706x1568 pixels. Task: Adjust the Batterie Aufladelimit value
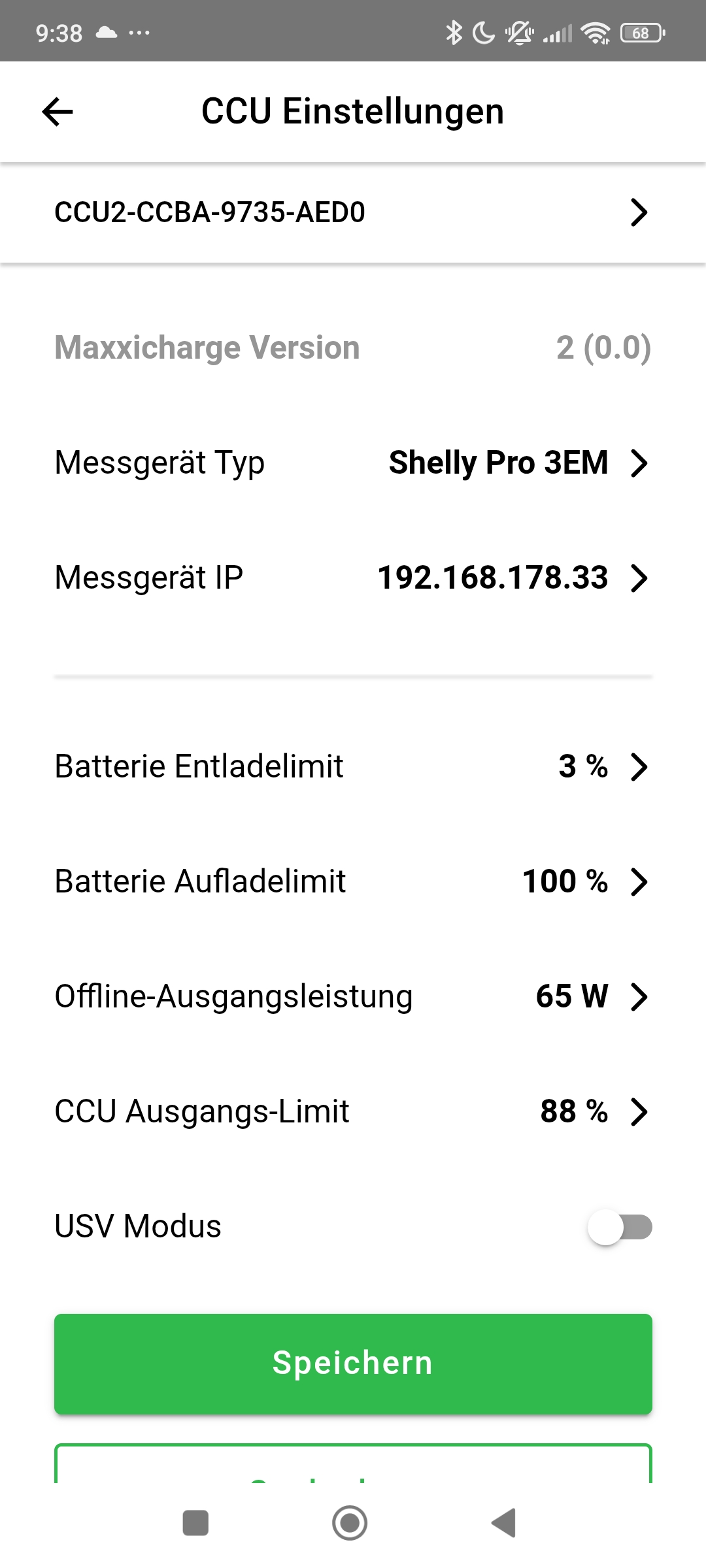click(x=353, y=881)
